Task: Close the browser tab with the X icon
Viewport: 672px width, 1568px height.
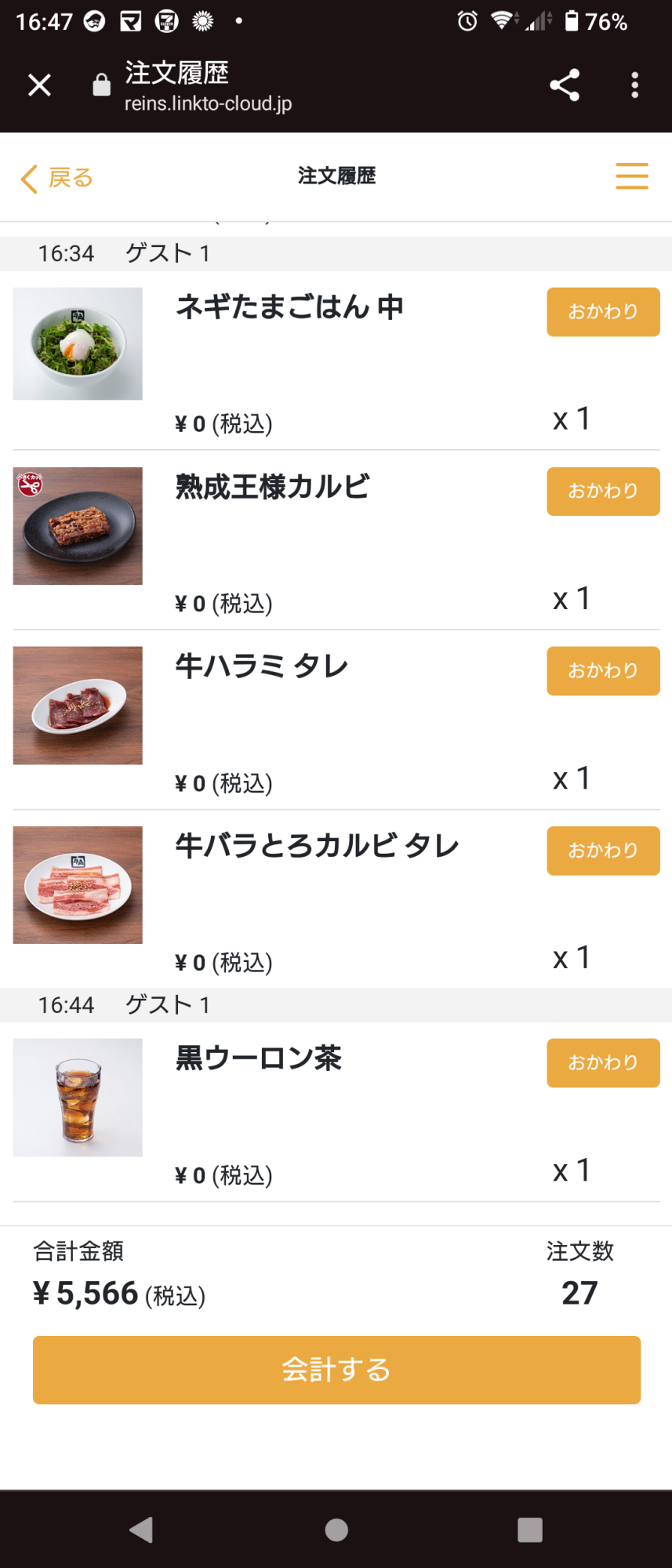Action: 39,85
